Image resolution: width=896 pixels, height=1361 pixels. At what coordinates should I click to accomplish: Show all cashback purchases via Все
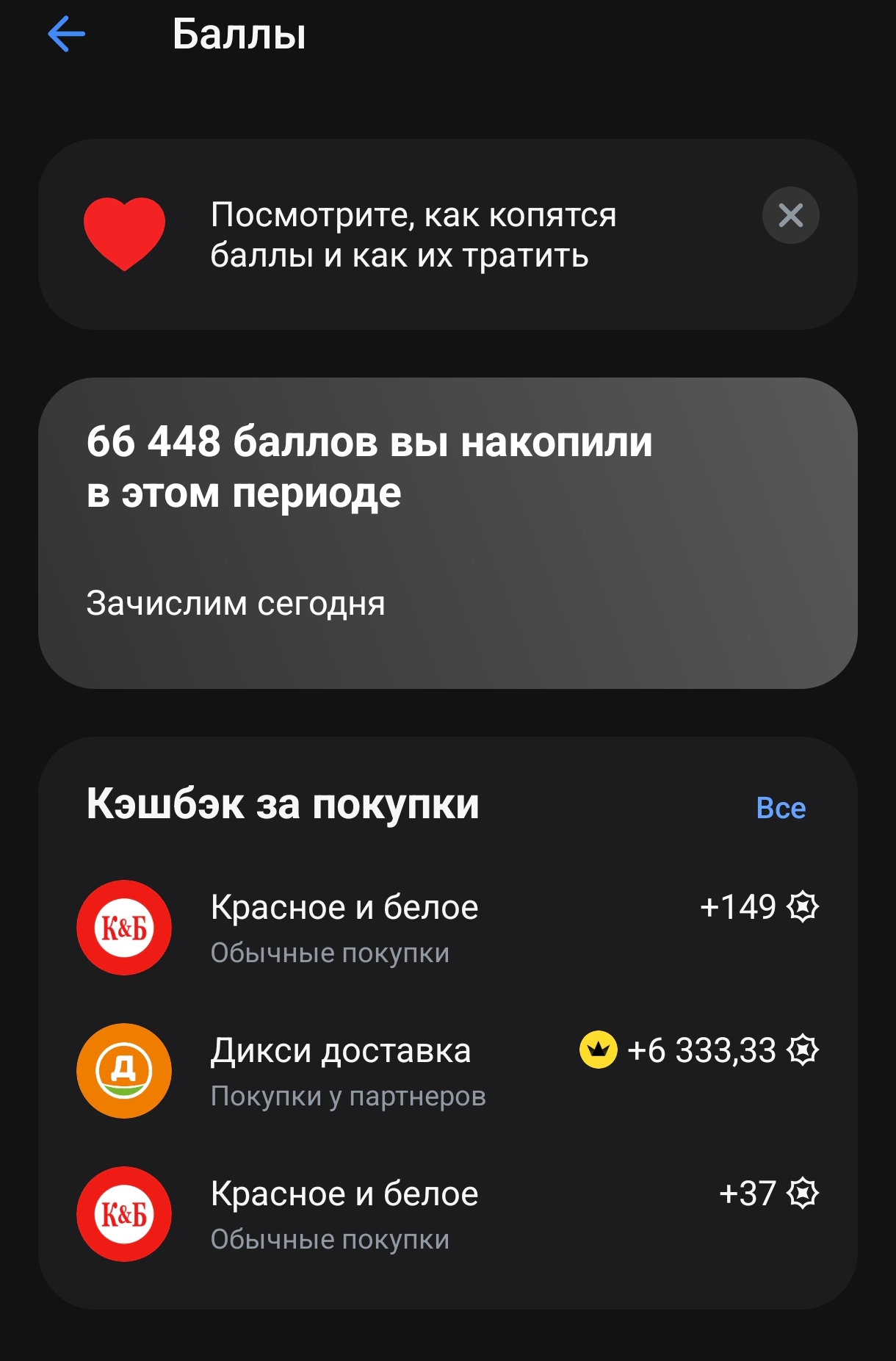(781, 808)
